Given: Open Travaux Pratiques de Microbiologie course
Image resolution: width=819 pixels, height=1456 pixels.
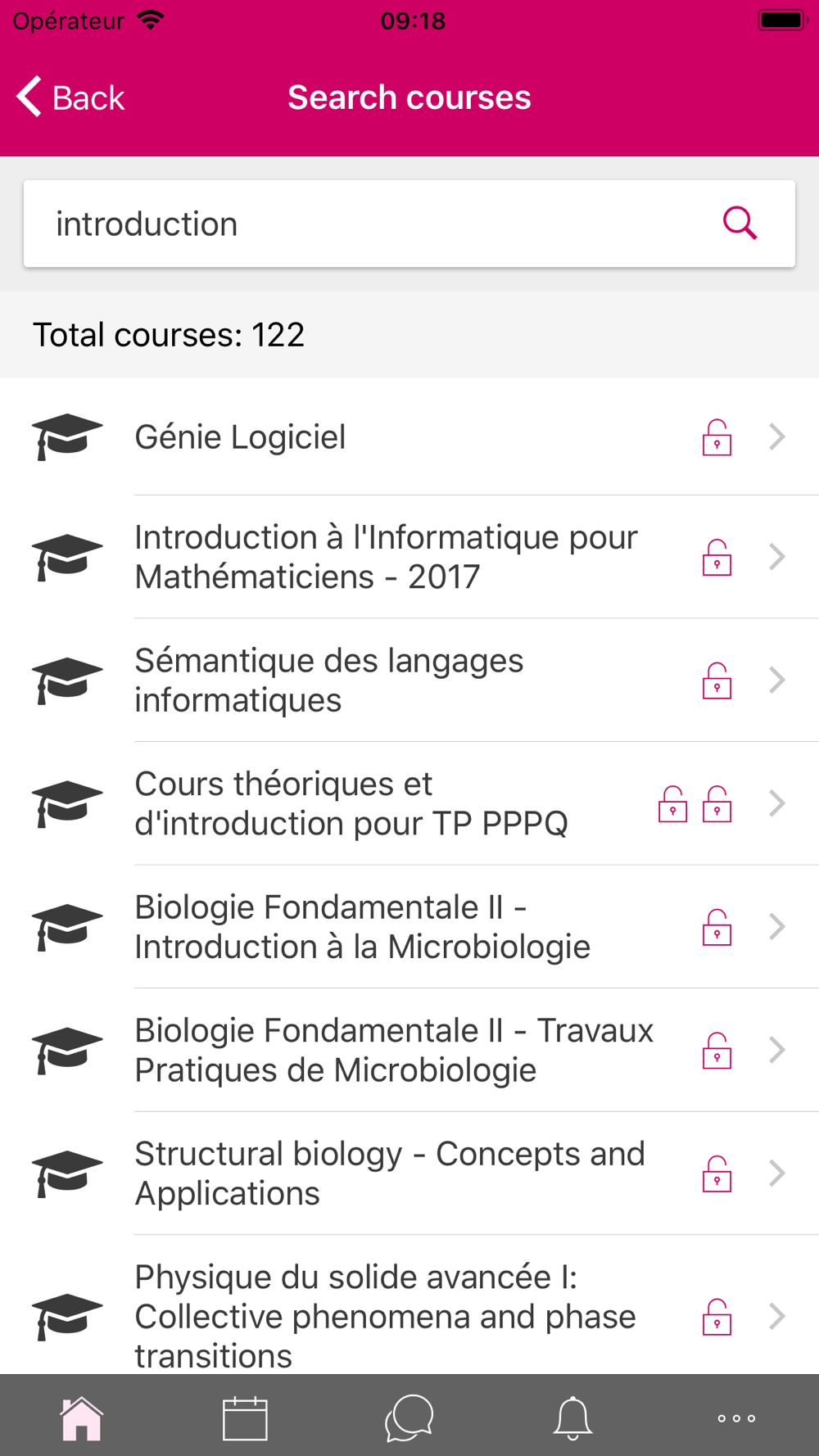Looking at the screenshot, I should pos(409,1050).
